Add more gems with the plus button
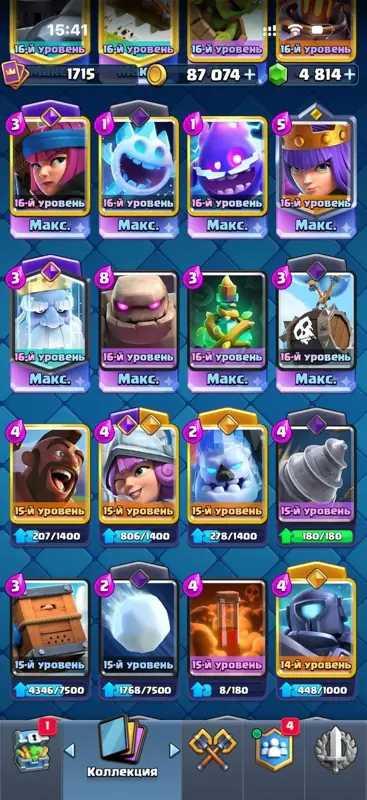 click(350, 75)
